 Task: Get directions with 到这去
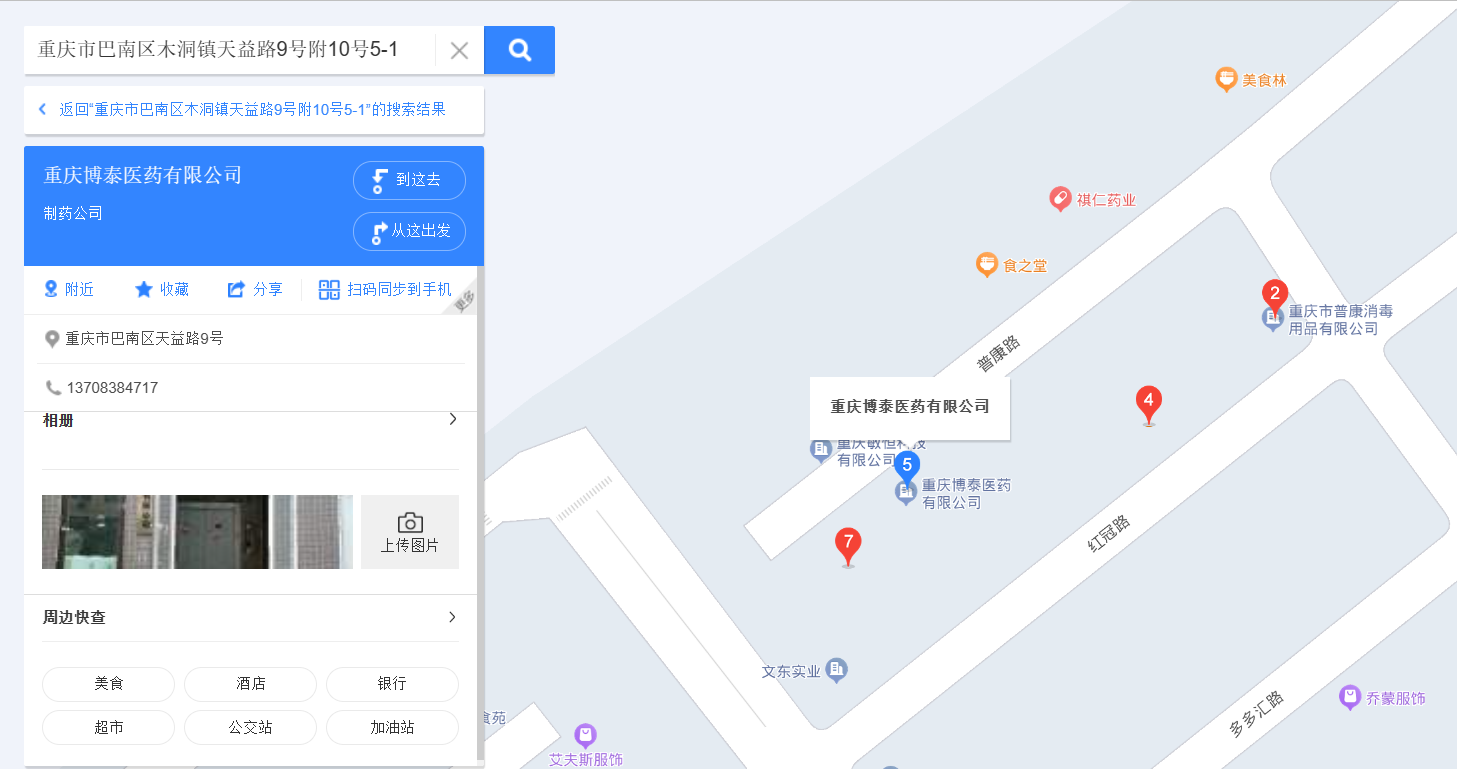click(x=409, y=180)
